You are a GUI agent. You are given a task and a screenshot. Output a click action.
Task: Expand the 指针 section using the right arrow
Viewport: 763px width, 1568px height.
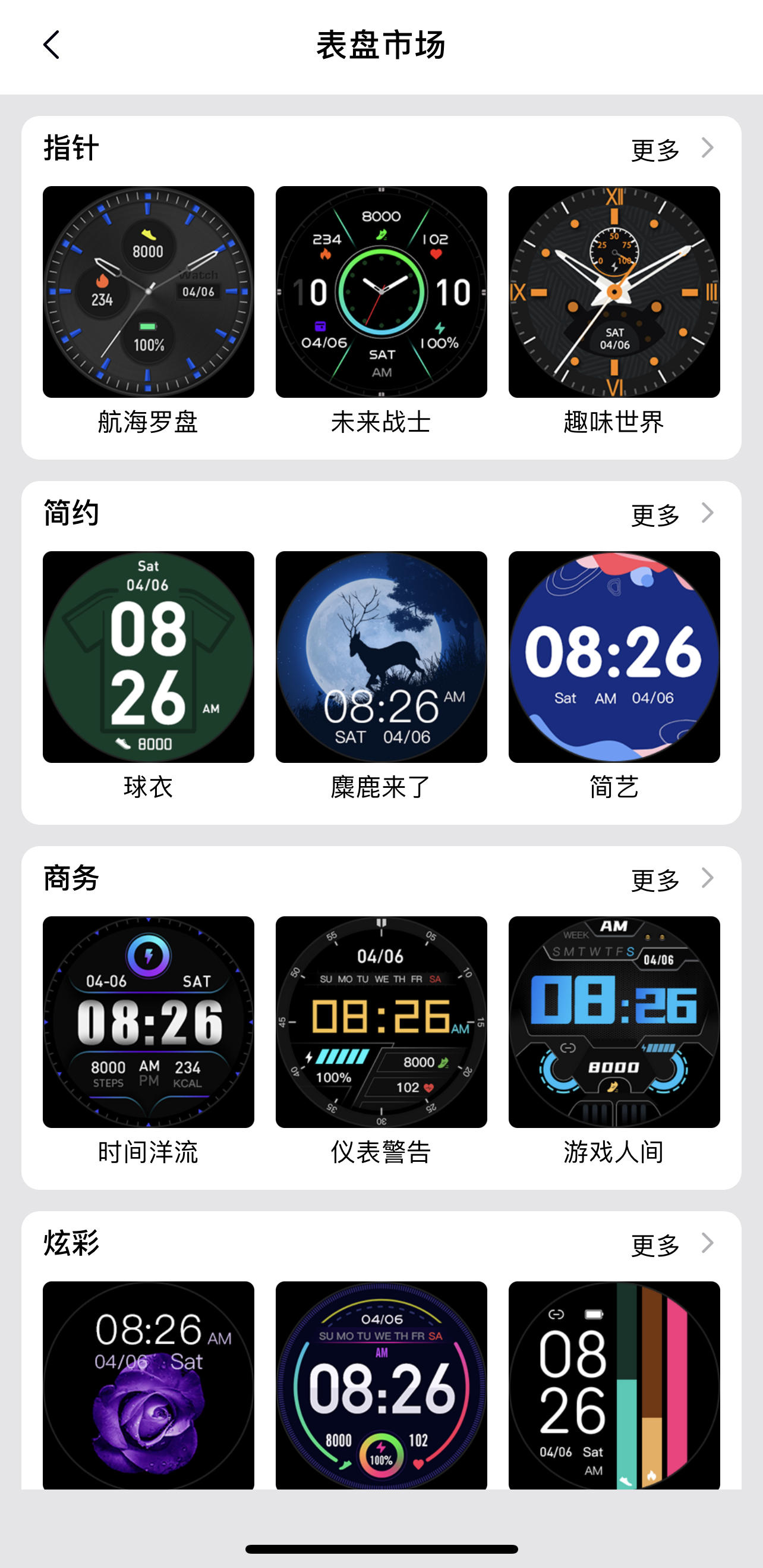707,149
